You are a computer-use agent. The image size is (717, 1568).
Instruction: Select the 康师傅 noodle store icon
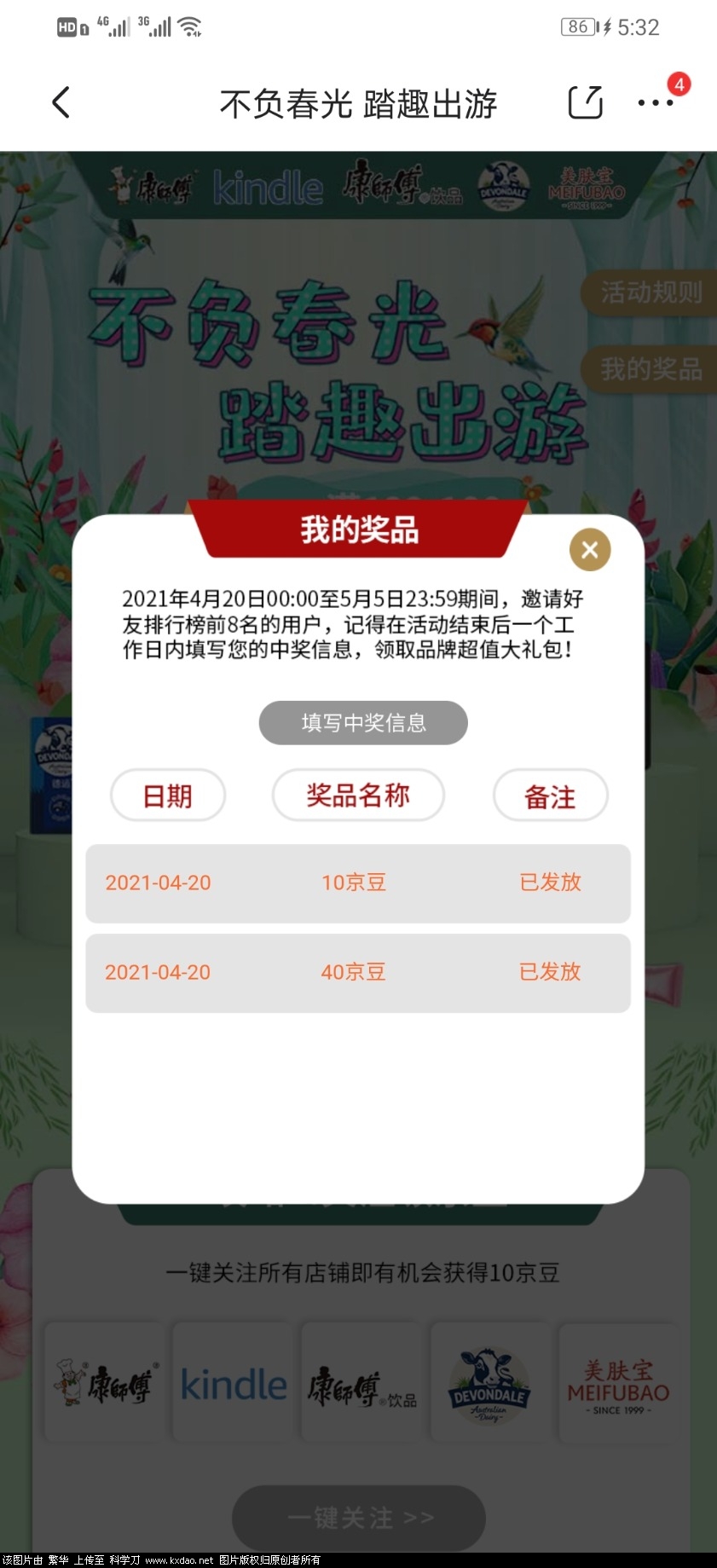click(103, 1381)
